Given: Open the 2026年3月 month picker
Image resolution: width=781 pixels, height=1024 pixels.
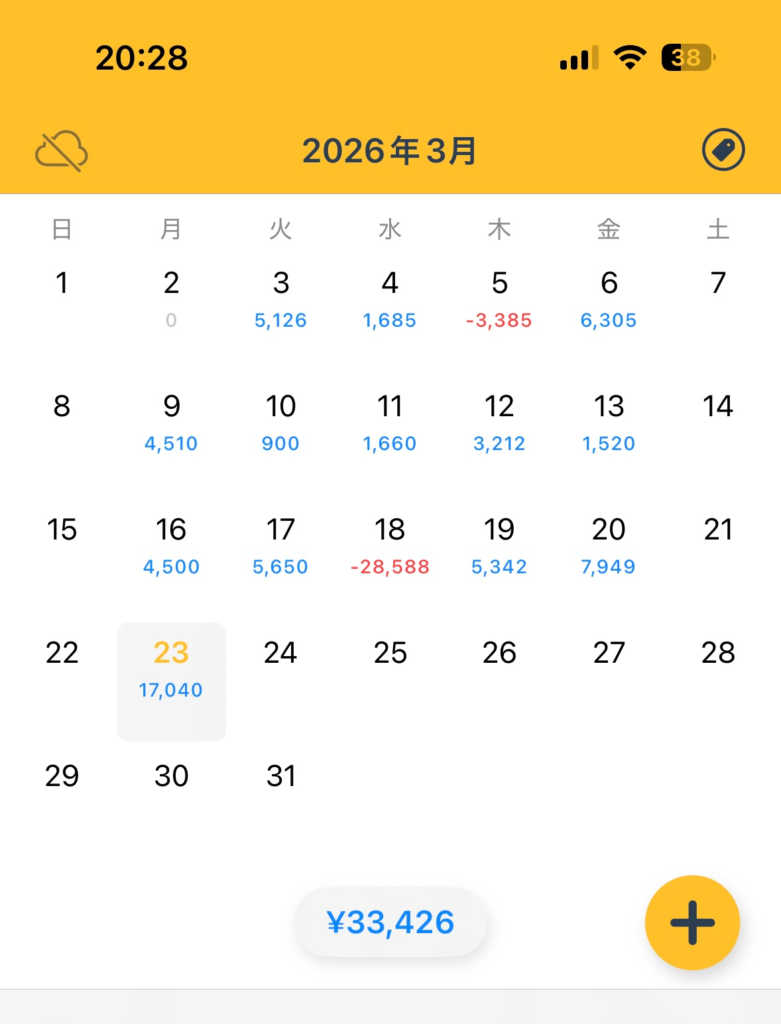Looking at the screenshot, I should point(390,152).
